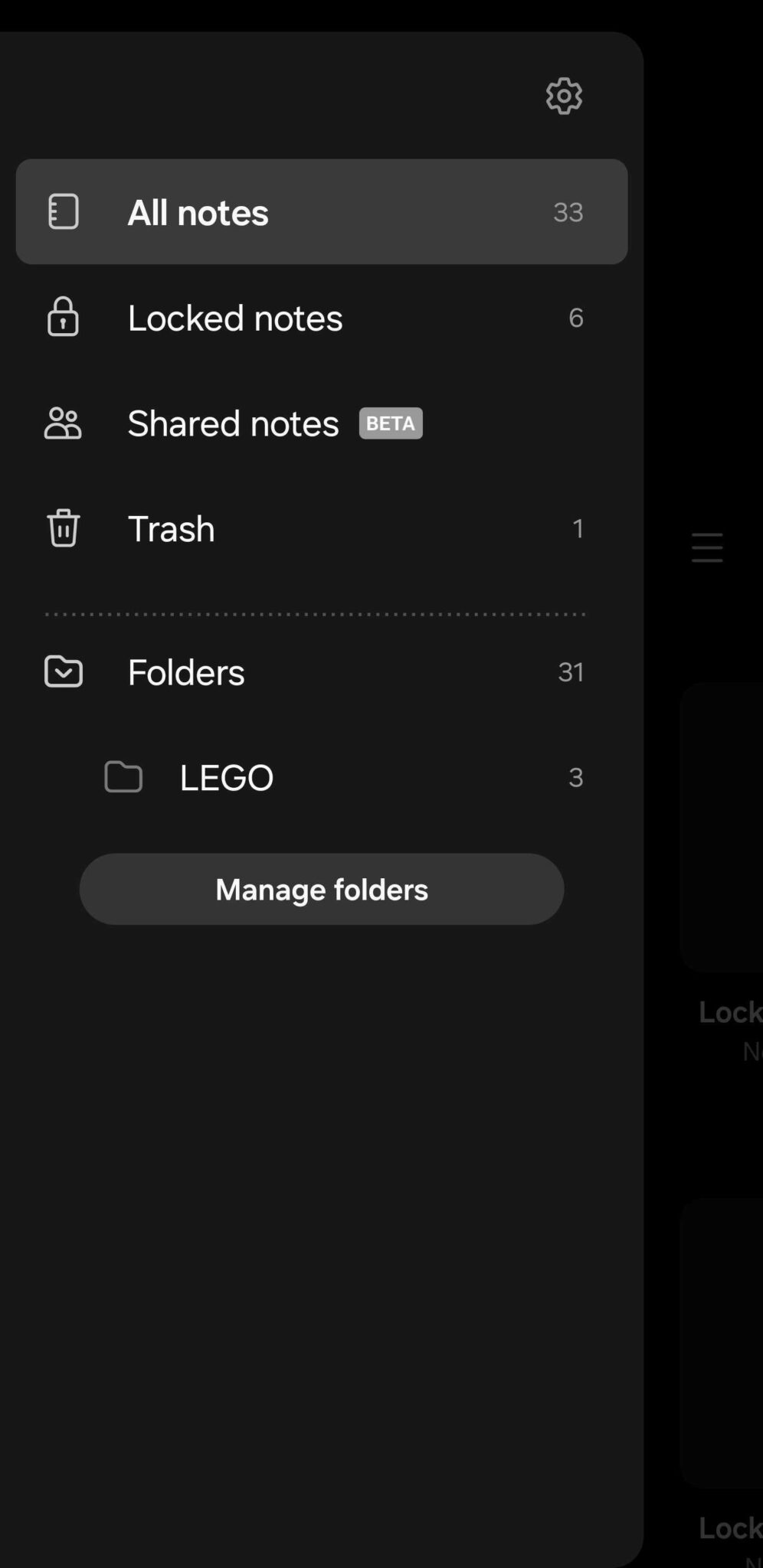Open Samsung Notes settings gear
763x1568 pixels.
coord(563,96)
